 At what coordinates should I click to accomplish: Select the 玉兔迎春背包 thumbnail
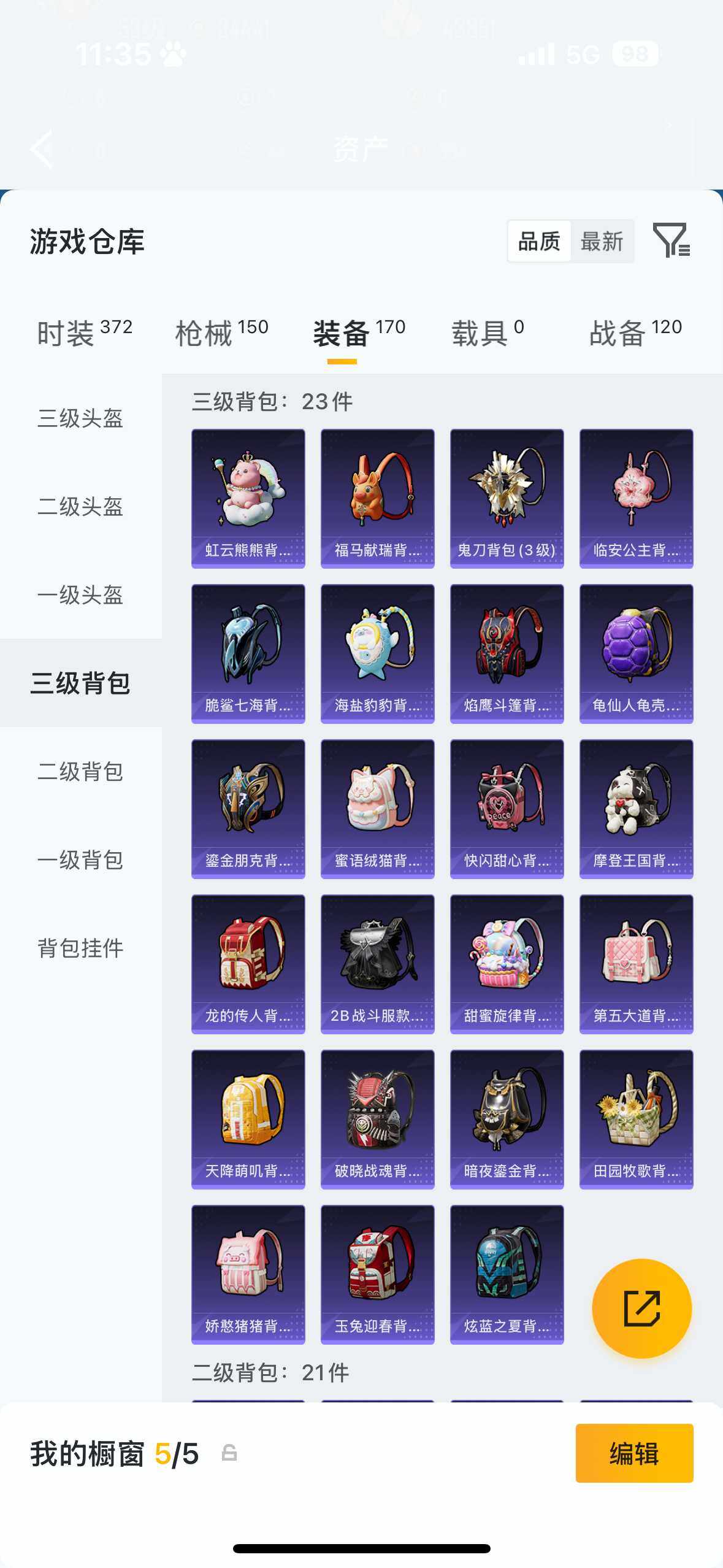click(x=377, y=1272)
